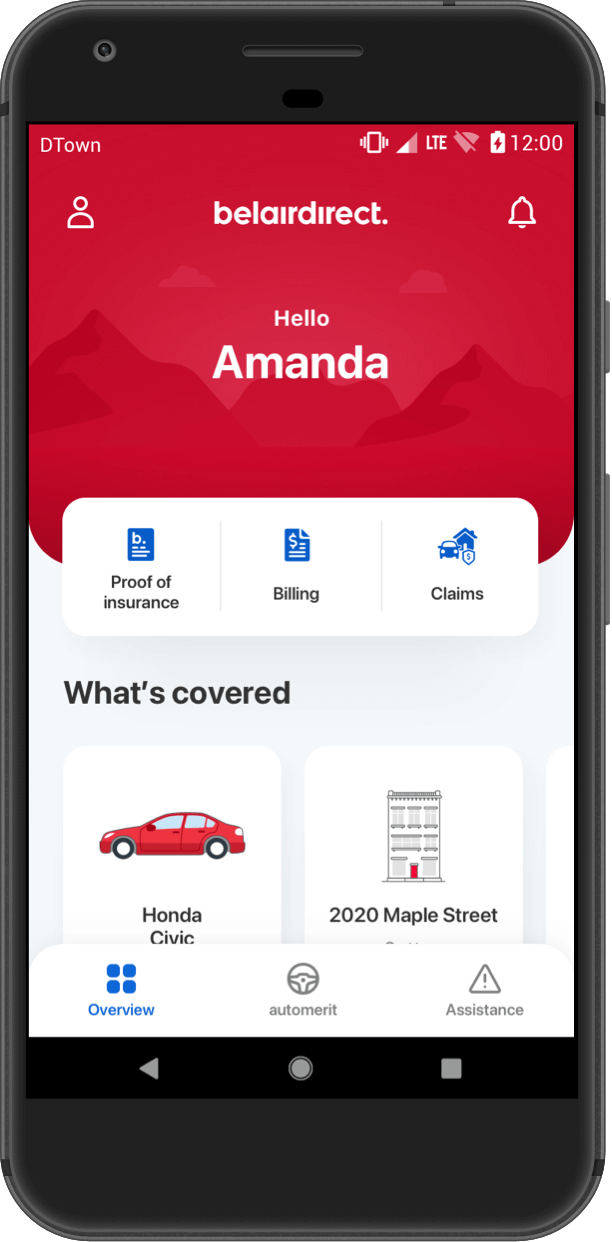Open the user profile icon
The width and height of the screenshot is (612, 1242).
click(81, 212)
